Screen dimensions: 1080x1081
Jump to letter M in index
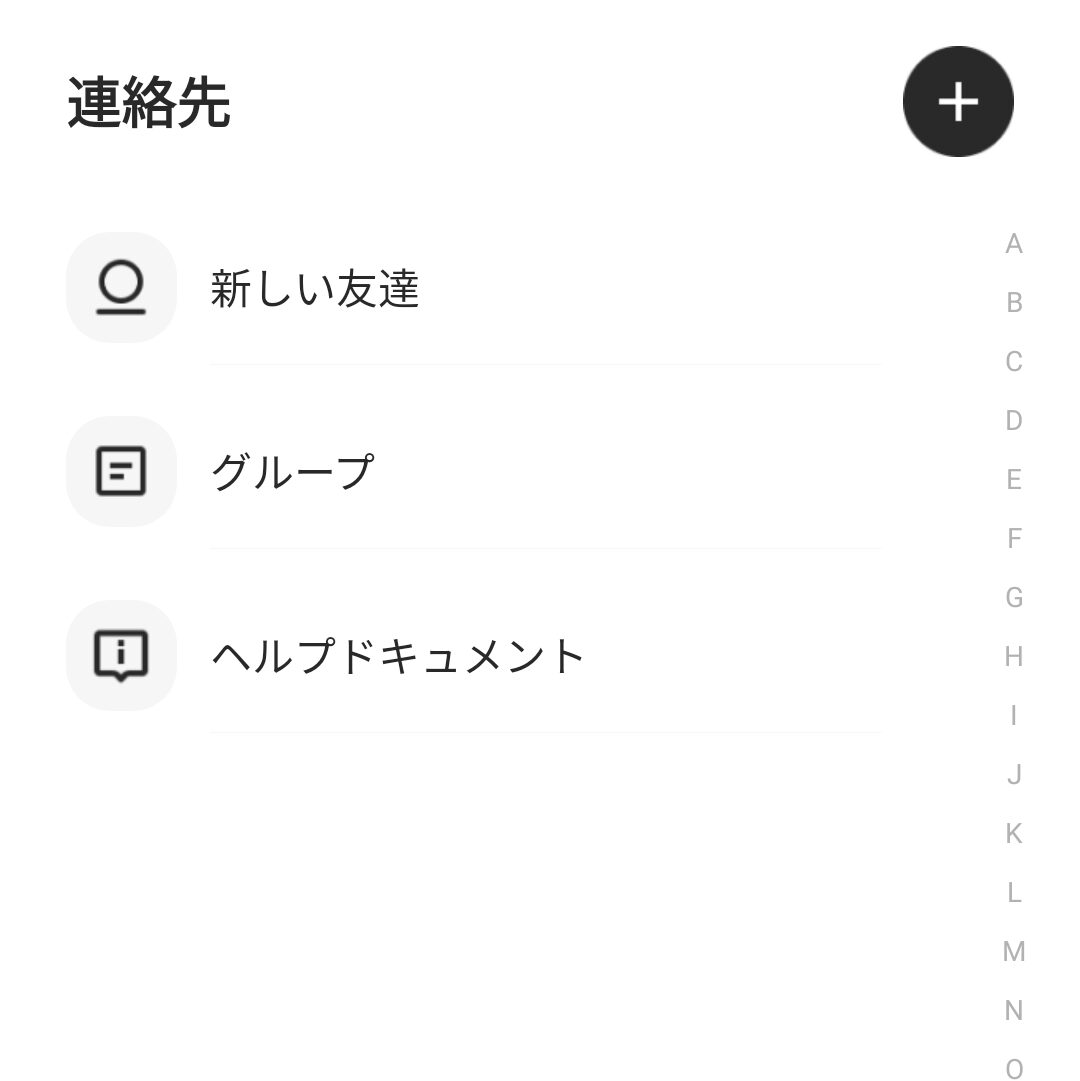tap(1014, 952)
